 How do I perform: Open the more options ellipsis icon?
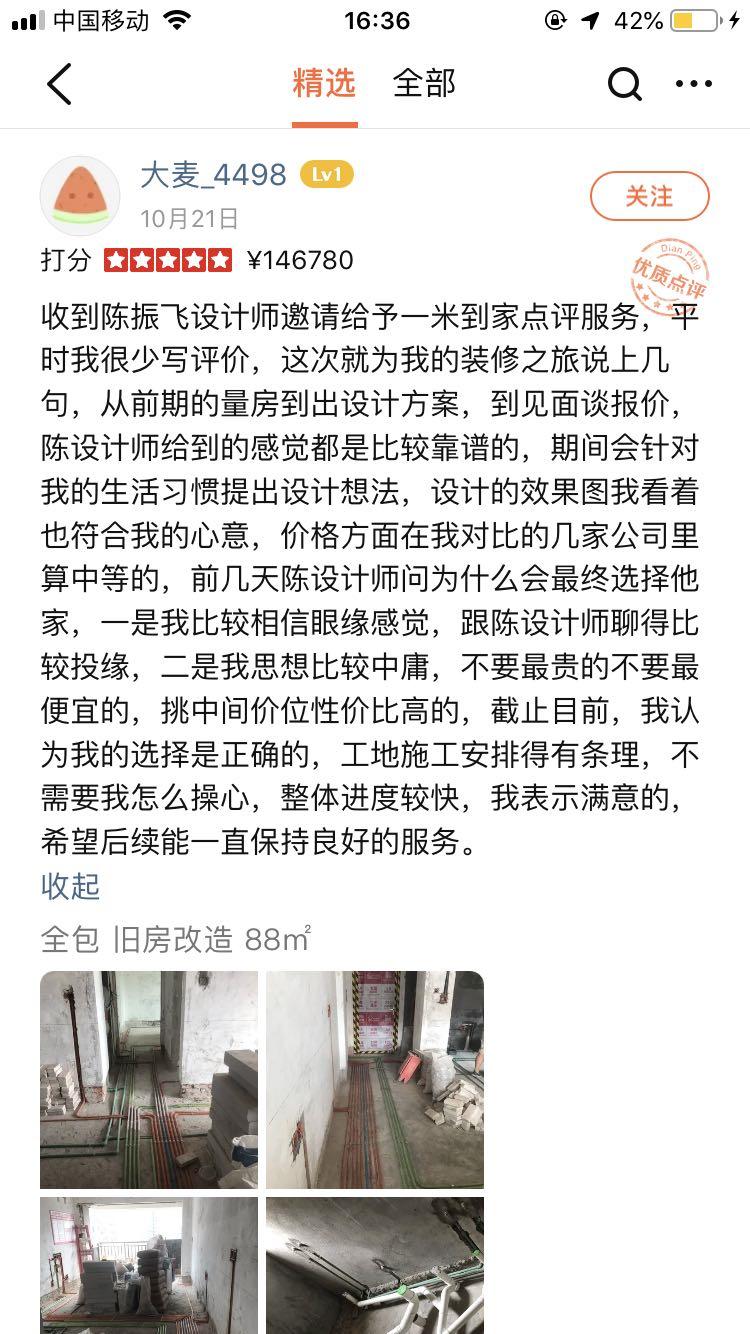point(694,84)
